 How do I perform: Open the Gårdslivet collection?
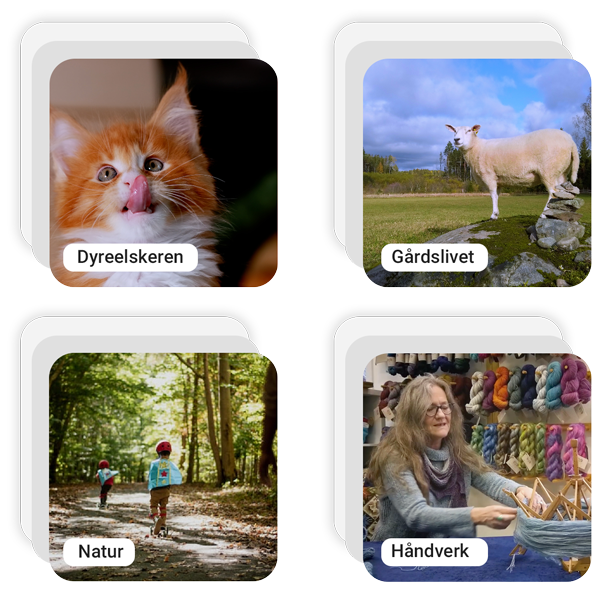(x=477, y=172)
